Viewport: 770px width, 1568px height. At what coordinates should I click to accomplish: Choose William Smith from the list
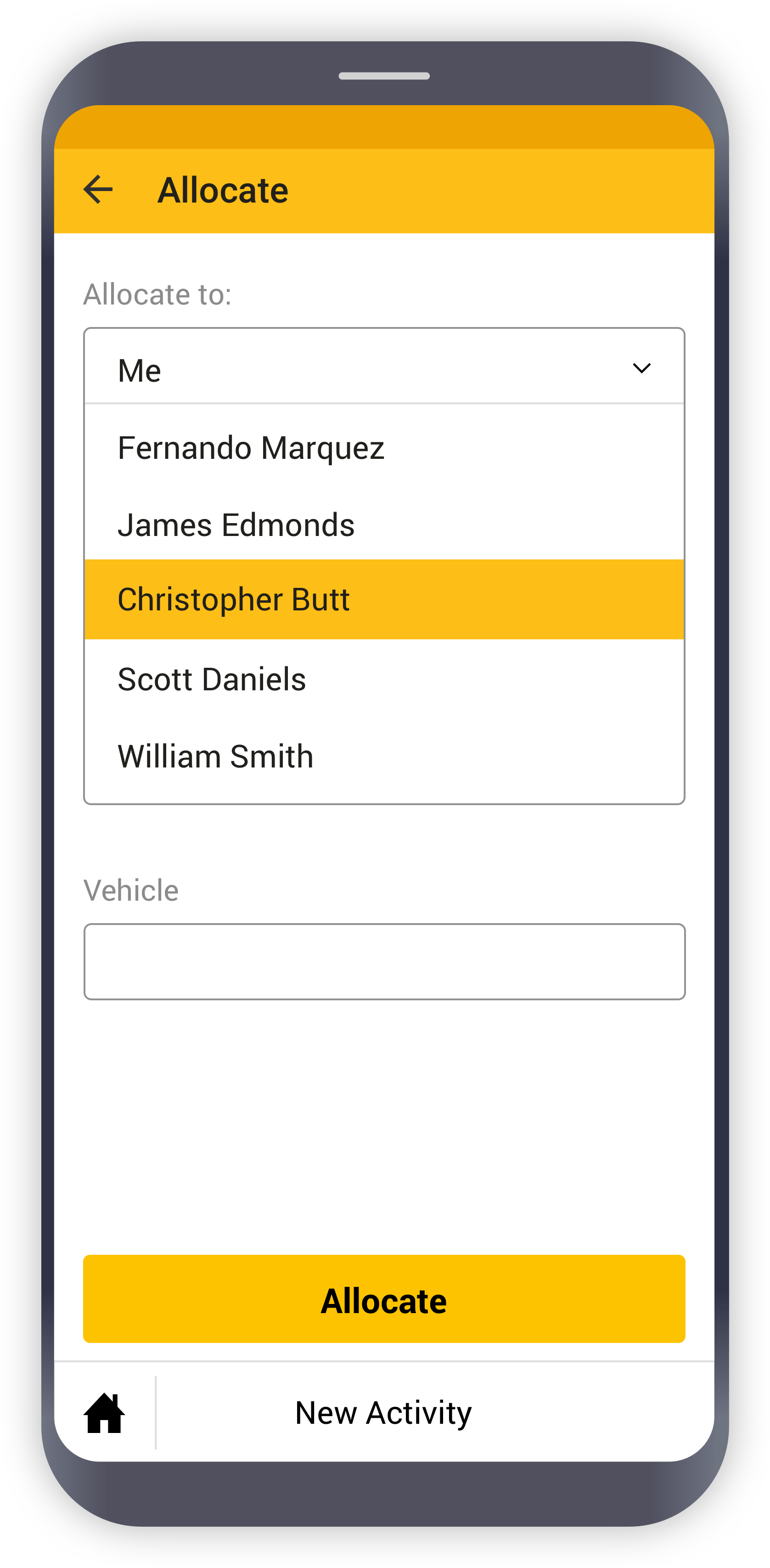[384, 756]
